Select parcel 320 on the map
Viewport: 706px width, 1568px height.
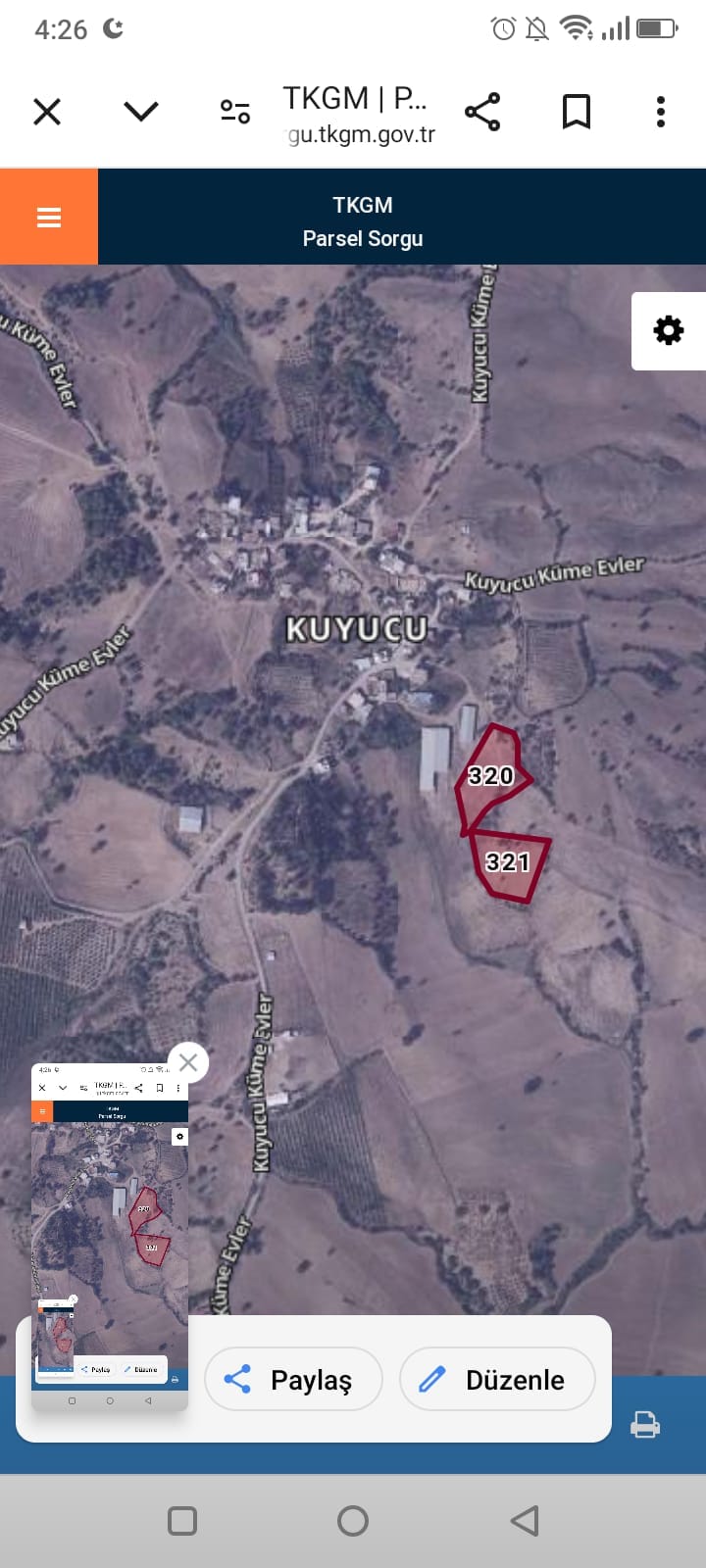coord(492,778)
